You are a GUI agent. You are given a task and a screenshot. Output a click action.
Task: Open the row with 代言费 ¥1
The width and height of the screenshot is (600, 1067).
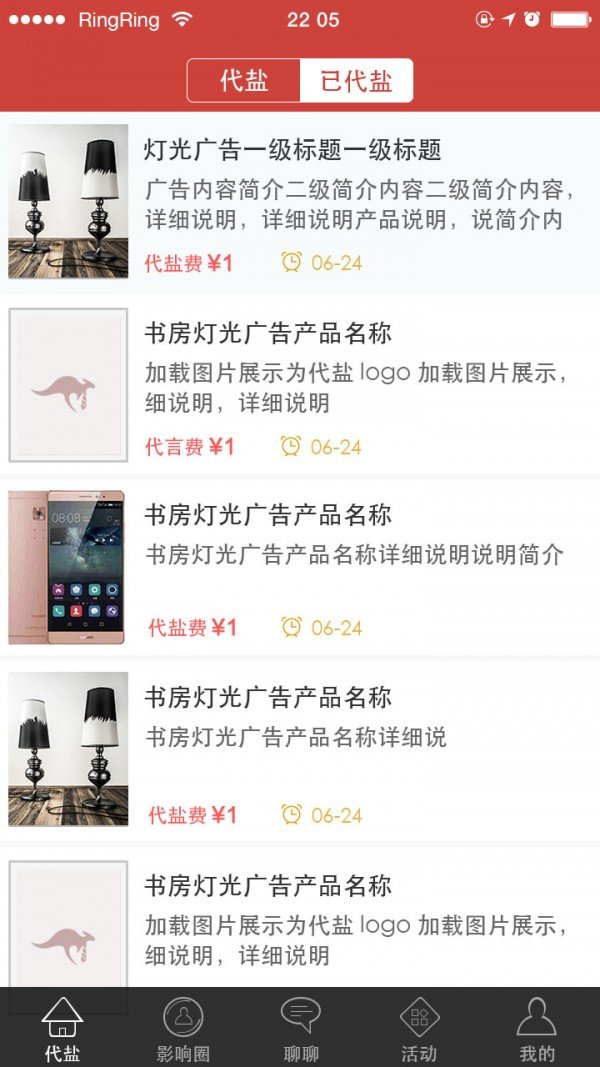tap(300, 385)
